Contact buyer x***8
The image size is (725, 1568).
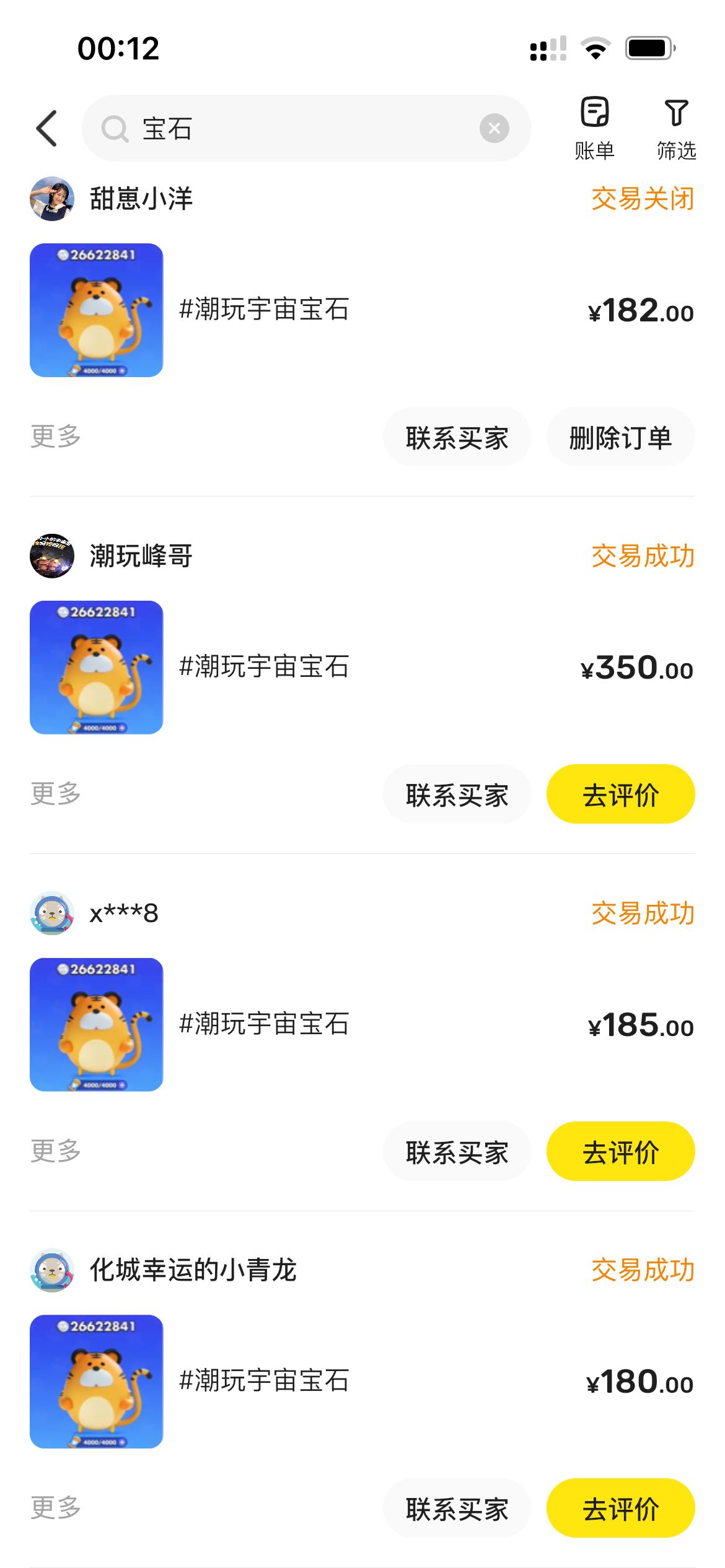tap(457, 1152)
